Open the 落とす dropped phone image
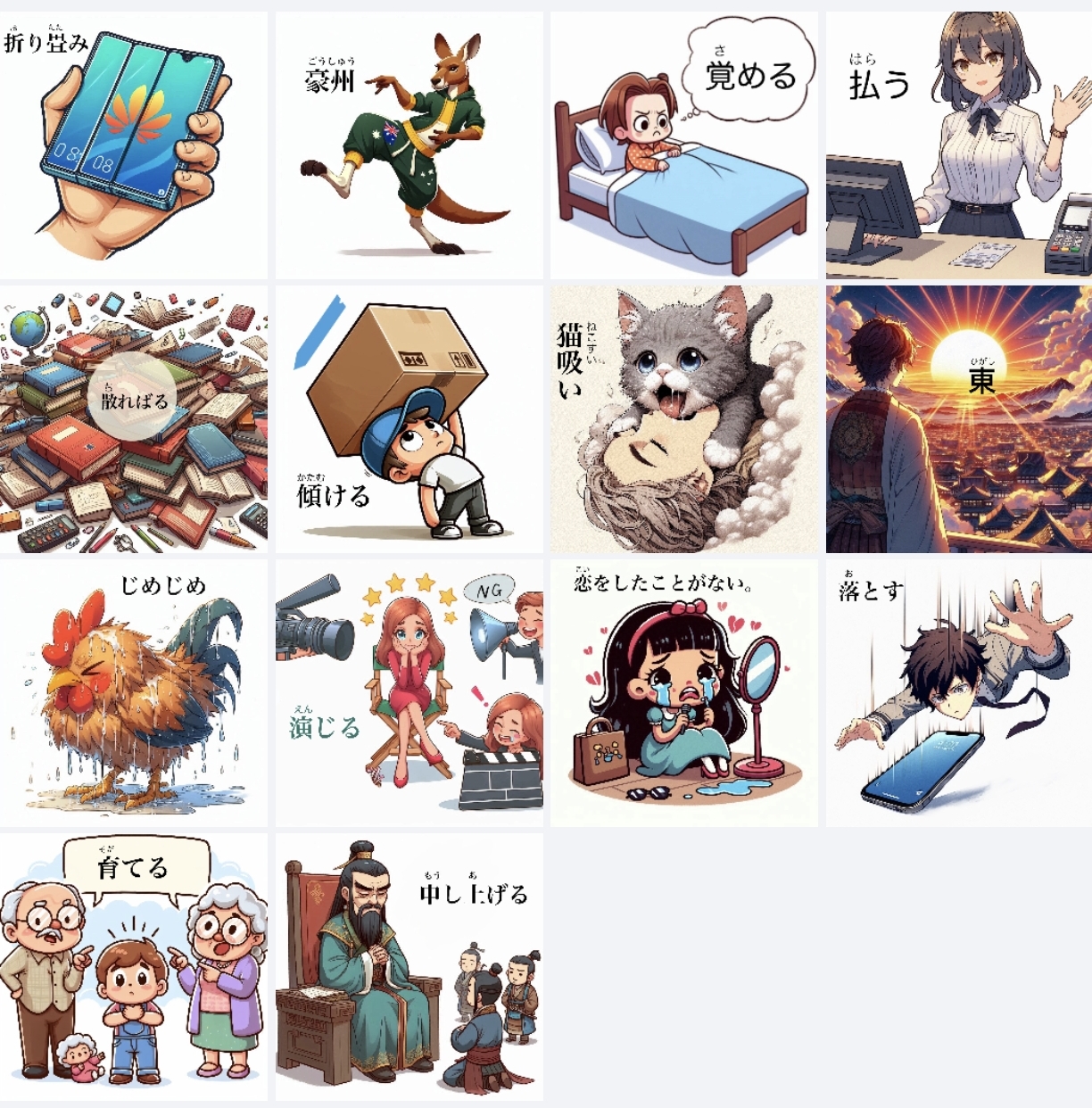 [x=959, y=693]
